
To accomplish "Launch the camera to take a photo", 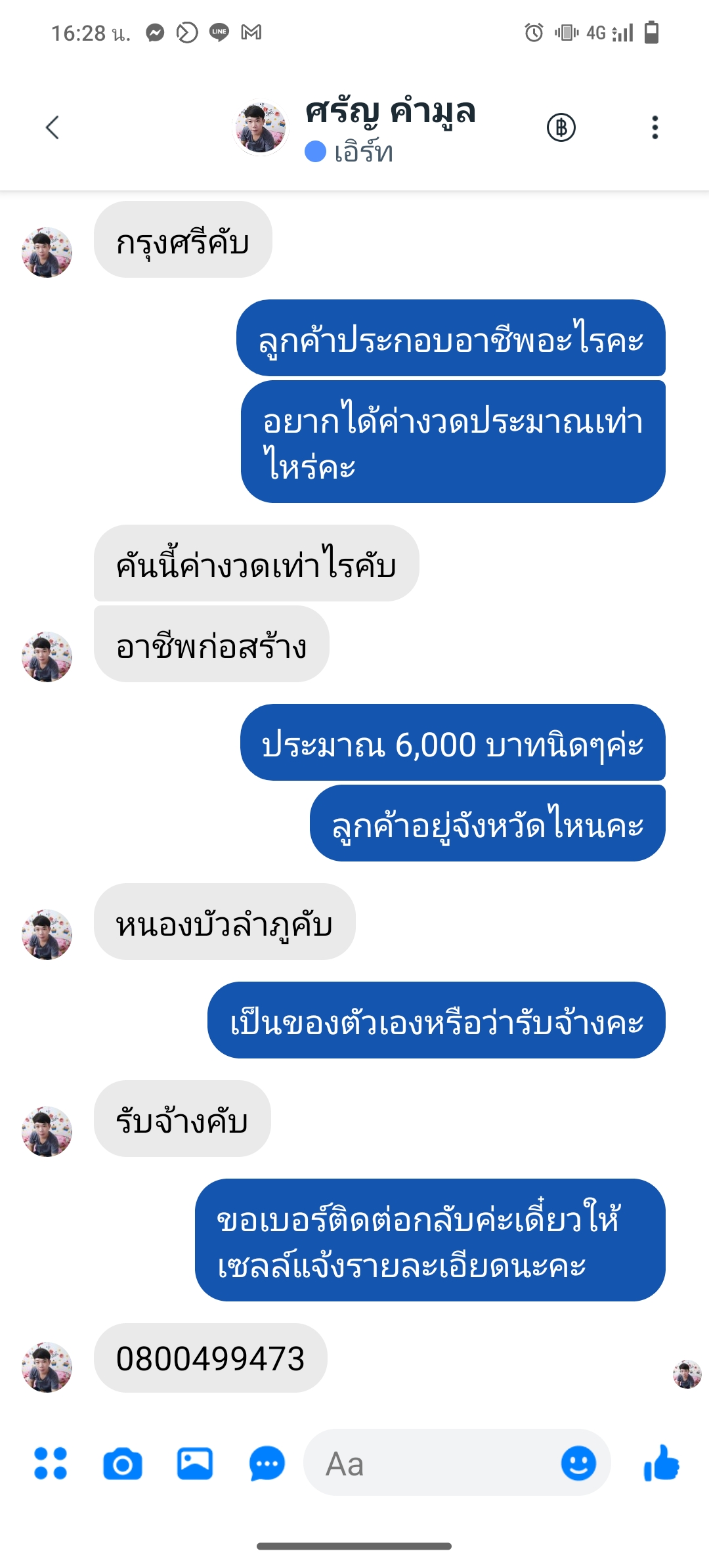I will tap(123, 1463).
